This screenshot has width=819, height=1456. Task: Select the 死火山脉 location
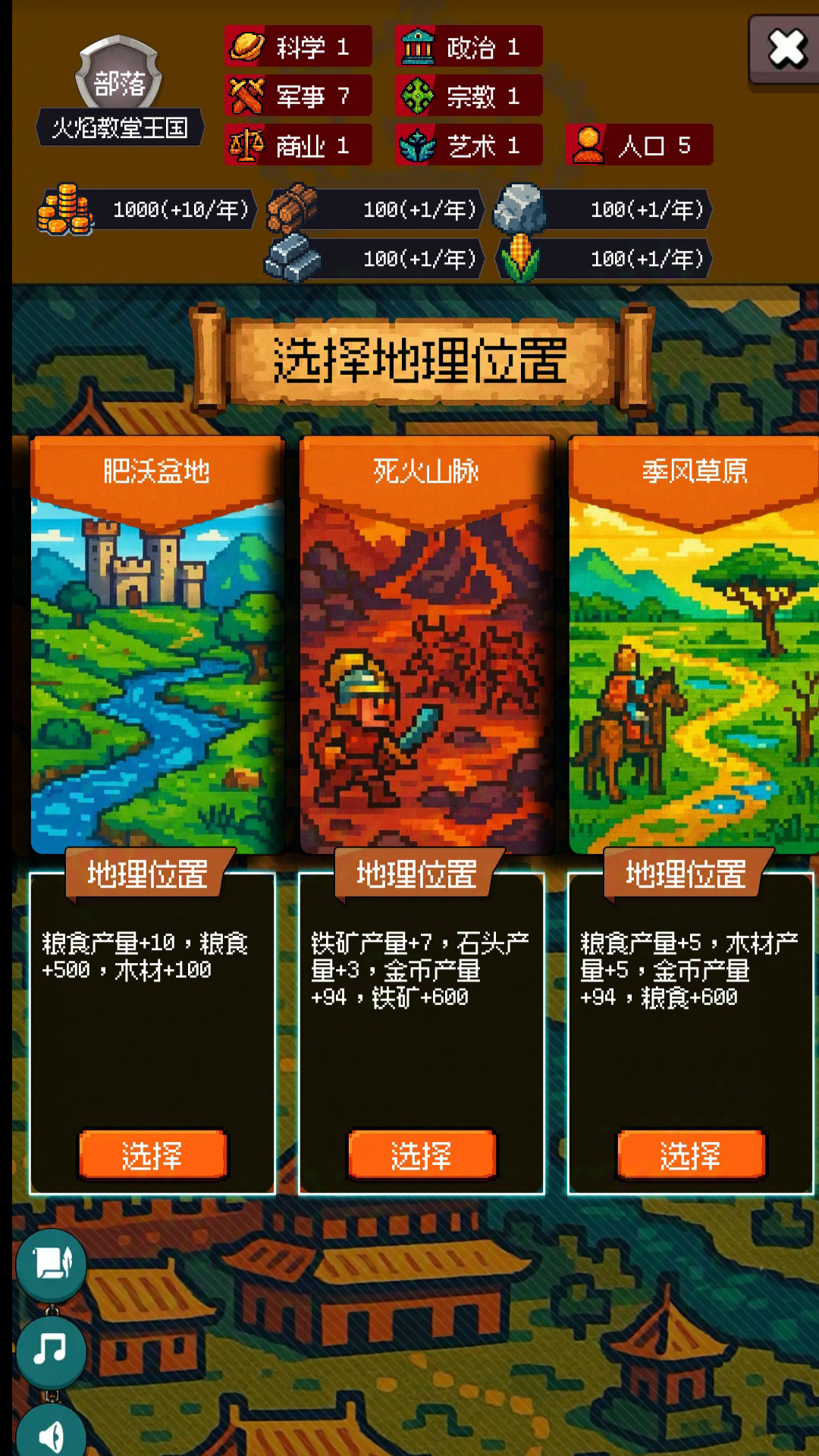point(422,1155)
